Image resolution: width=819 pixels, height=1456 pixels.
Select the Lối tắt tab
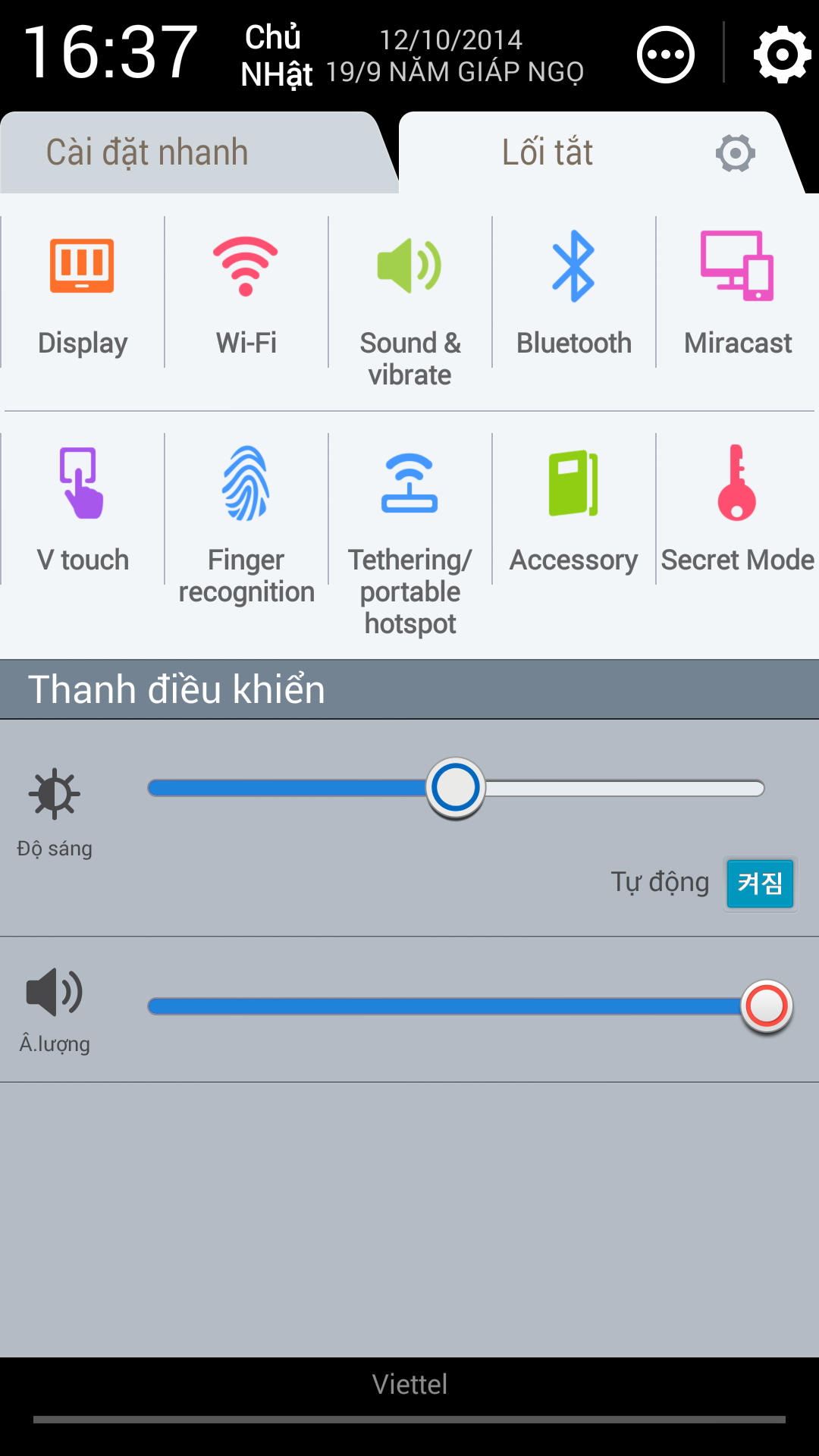(548, 152)
